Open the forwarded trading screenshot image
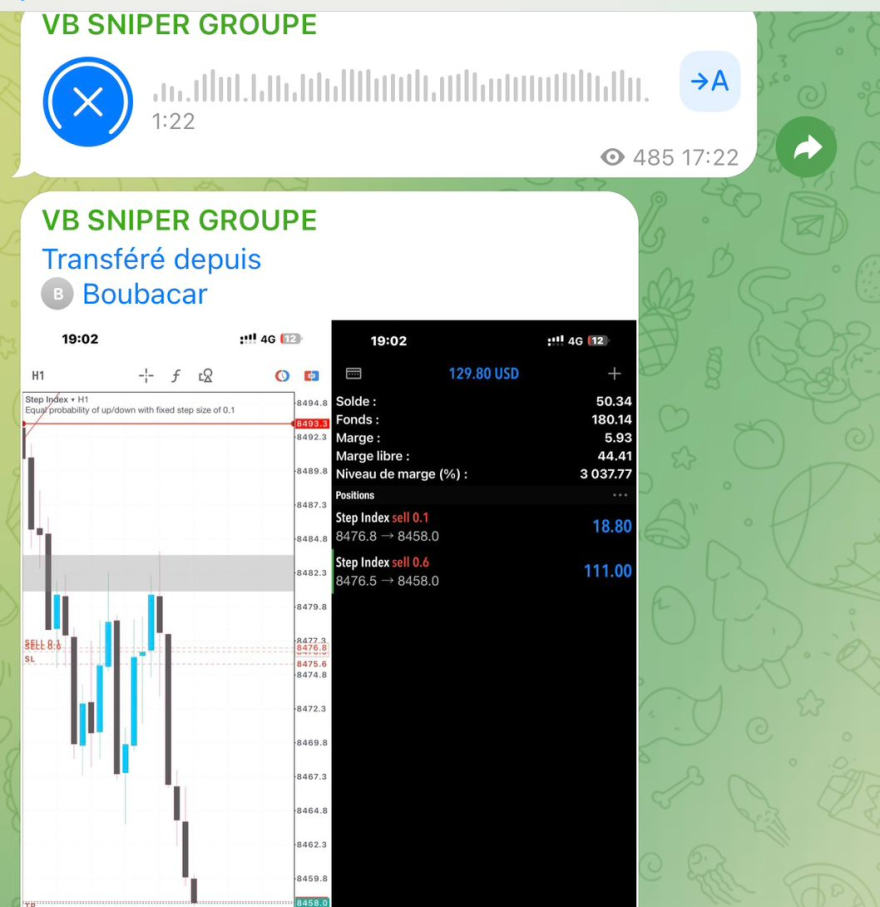Image resolution: width=880 pixels, height=907 pixels. click(x=329, y=612)
